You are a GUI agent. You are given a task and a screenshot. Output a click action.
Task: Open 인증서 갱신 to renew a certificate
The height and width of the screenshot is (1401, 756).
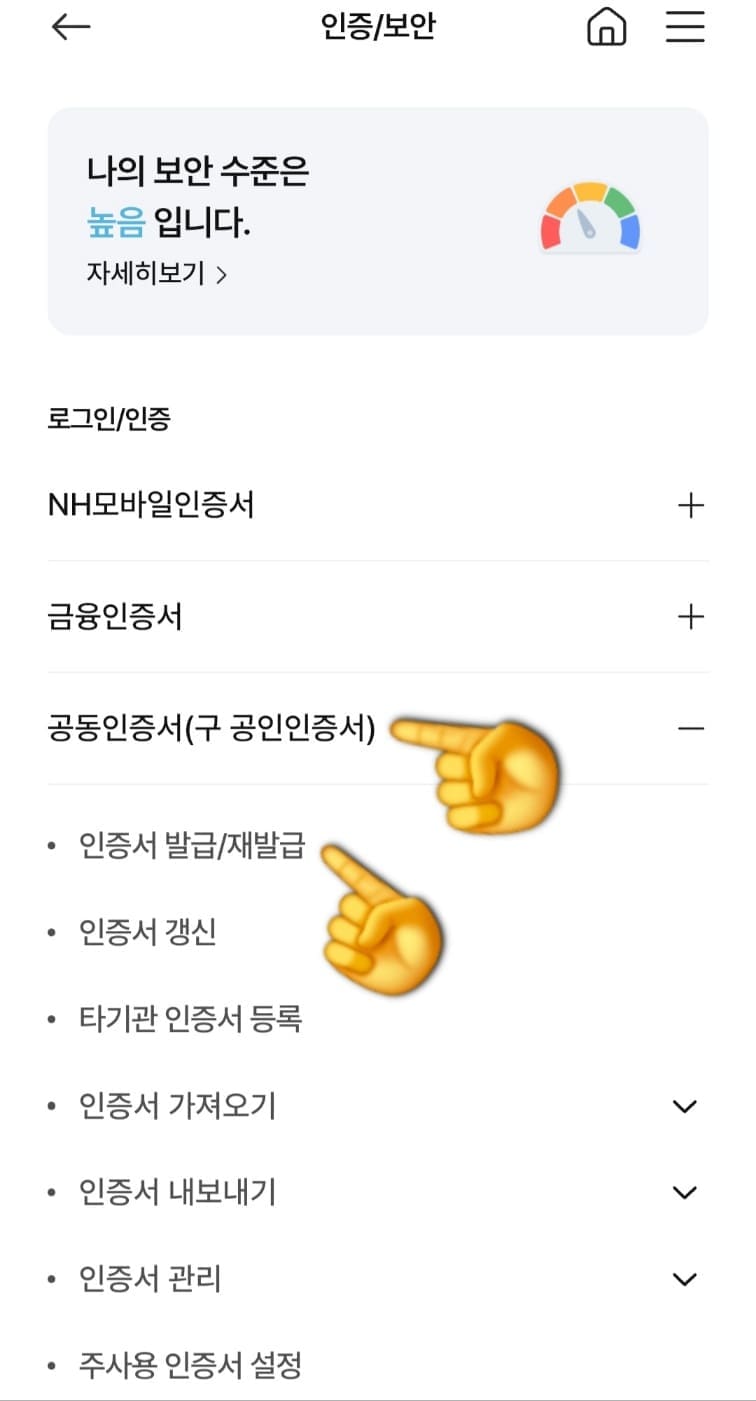(x=147, y=932)
